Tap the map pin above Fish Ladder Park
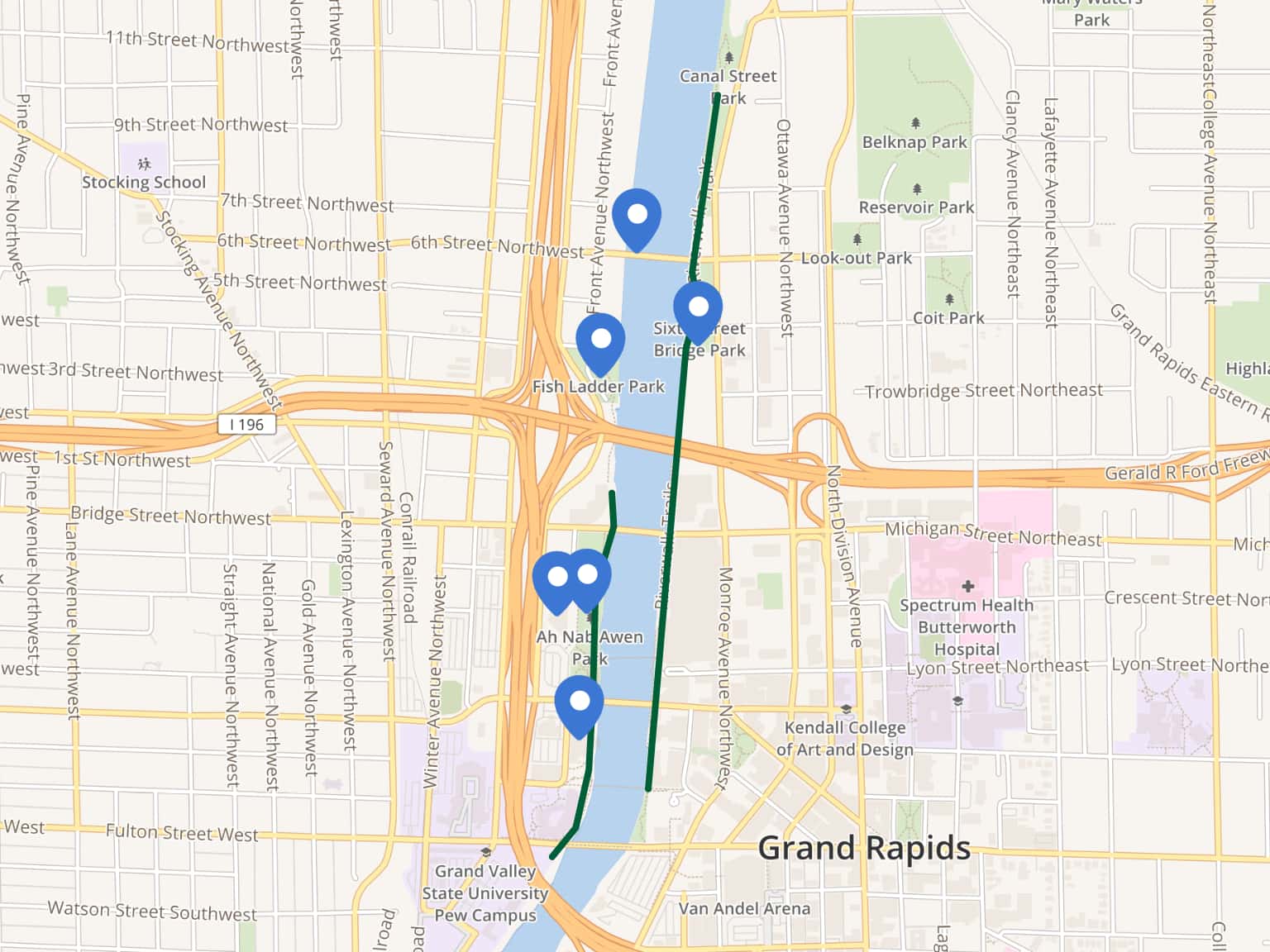This screenshot has width=1270, height=952. pyautogui.click(x=600, y=343)
